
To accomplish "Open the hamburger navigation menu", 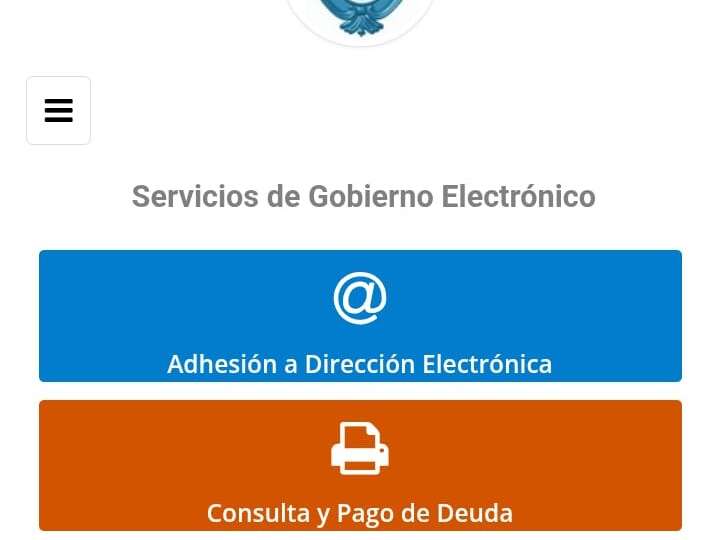I will pos(58,110).
